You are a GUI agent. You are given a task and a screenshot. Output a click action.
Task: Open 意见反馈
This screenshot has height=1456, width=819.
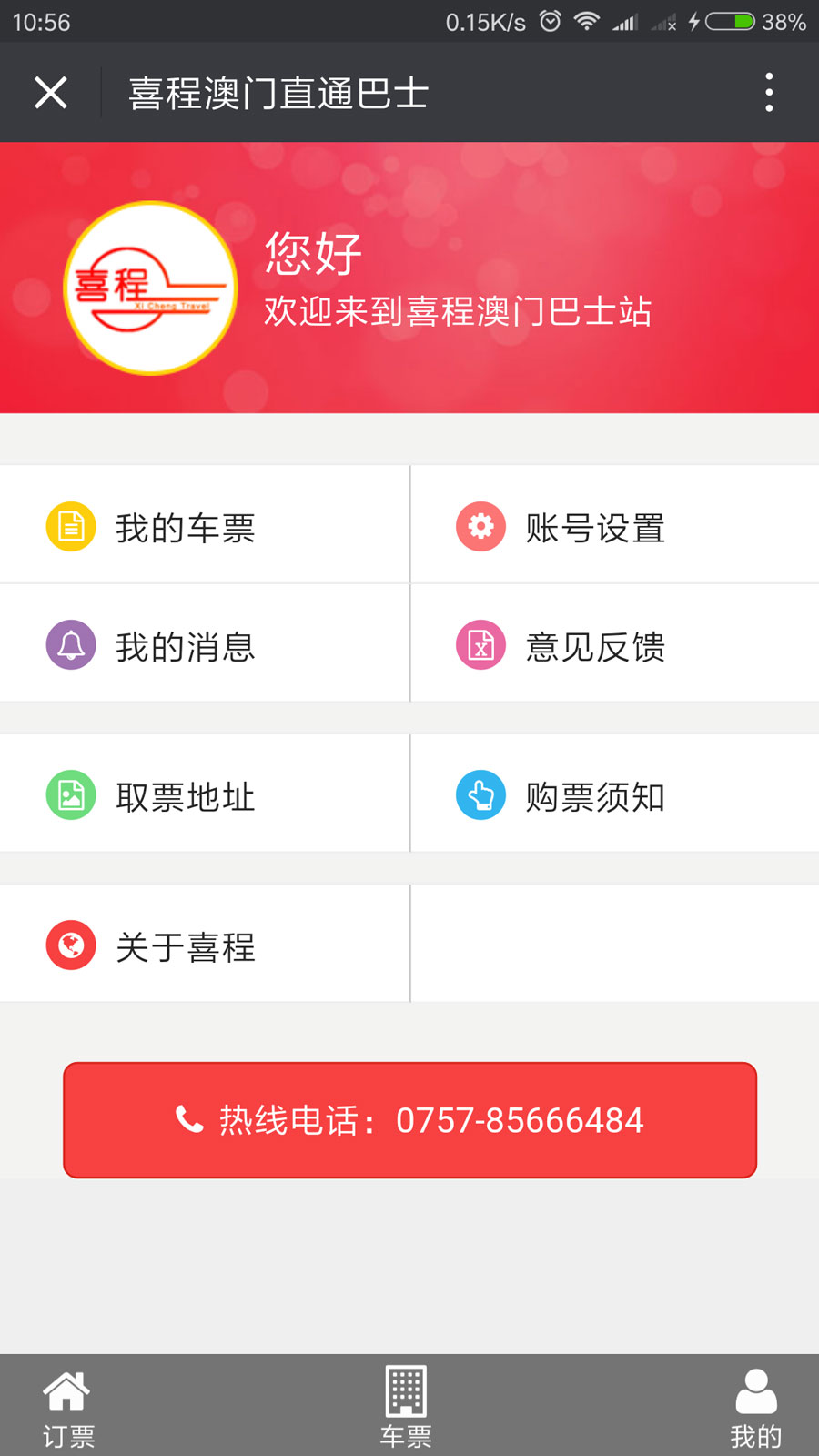pos(614,646)
